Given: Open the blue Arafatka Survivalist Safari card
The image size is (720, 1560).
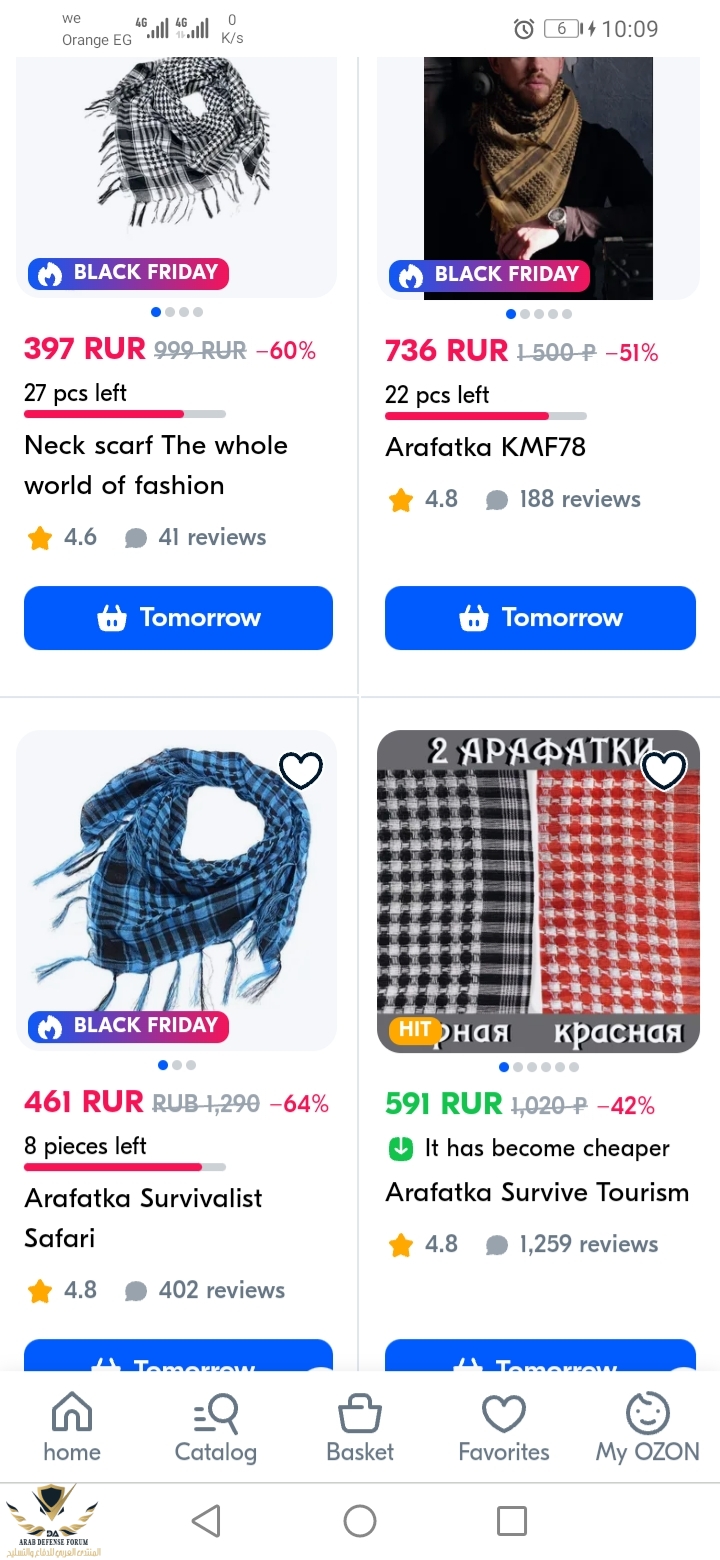Looking at the screenshot, I should pos(177,890).
